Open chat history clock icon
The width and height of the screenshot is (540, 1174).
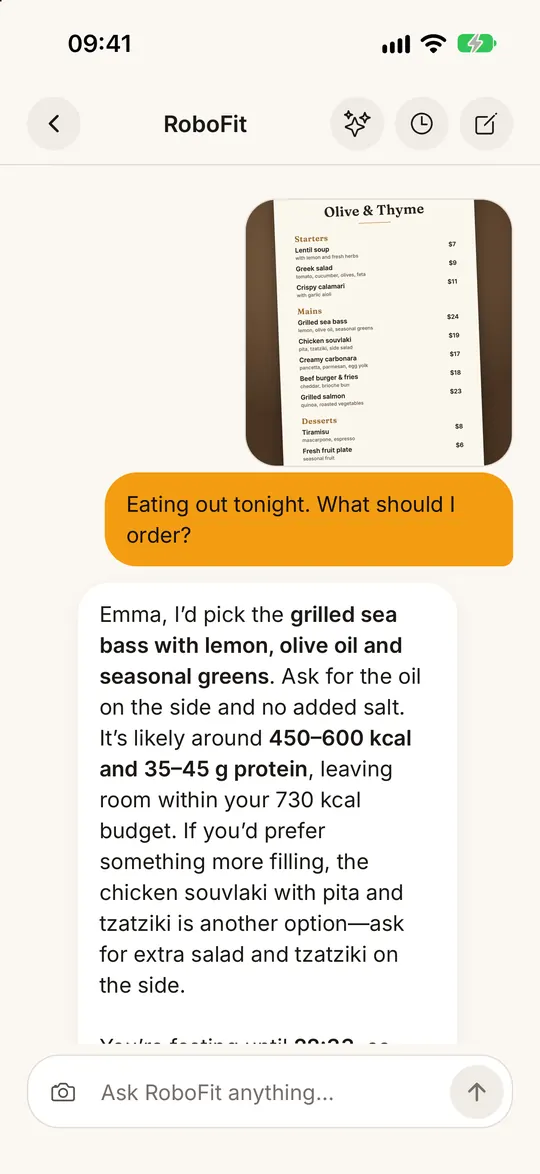[x=422, y=124]
